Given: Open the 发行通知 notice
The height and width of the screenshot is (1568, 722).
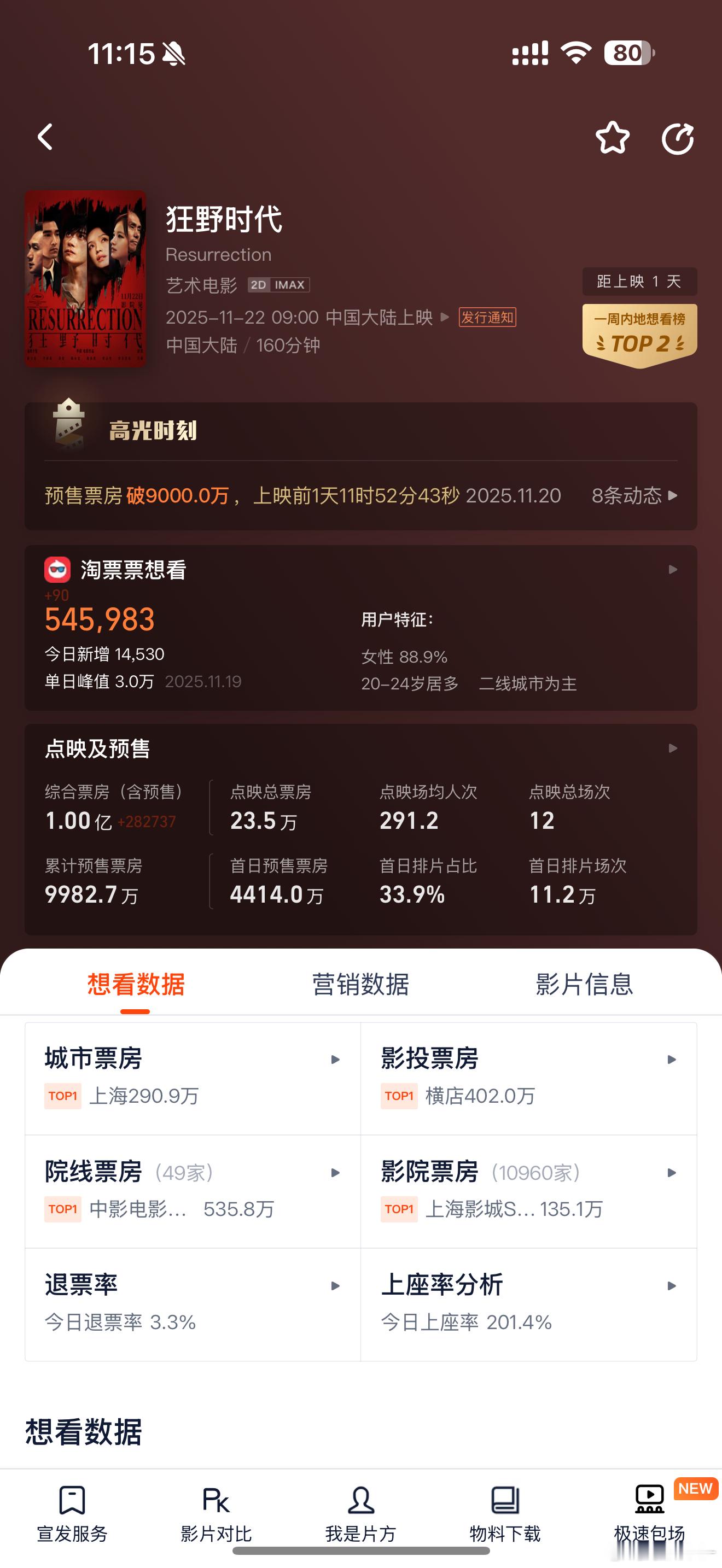Looking at the screenshot, I should (x=487, y=318).
